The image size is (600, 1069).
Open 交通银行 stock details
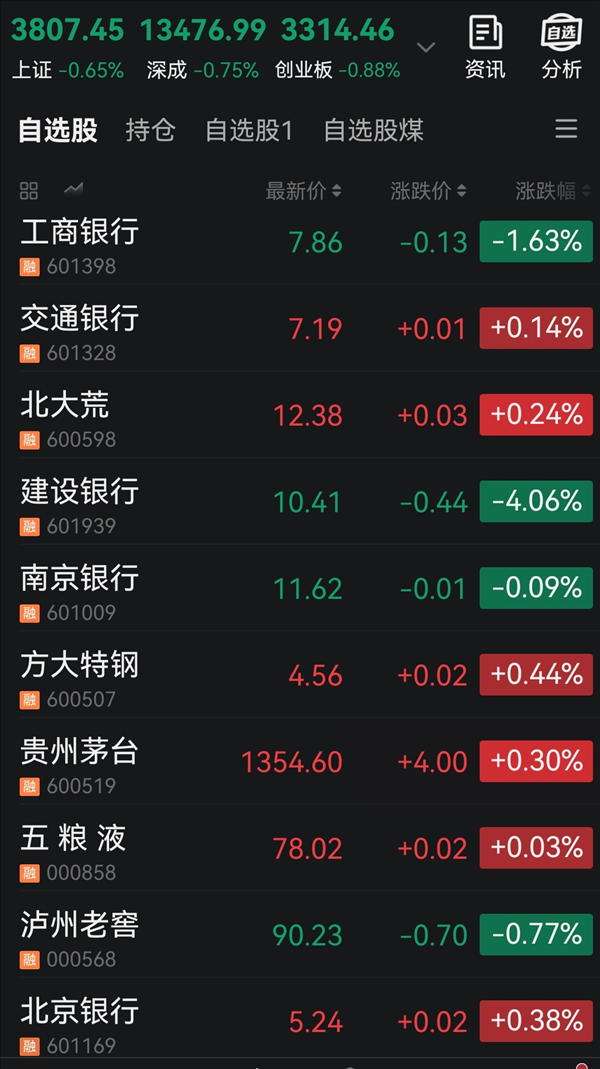point(300,329)
